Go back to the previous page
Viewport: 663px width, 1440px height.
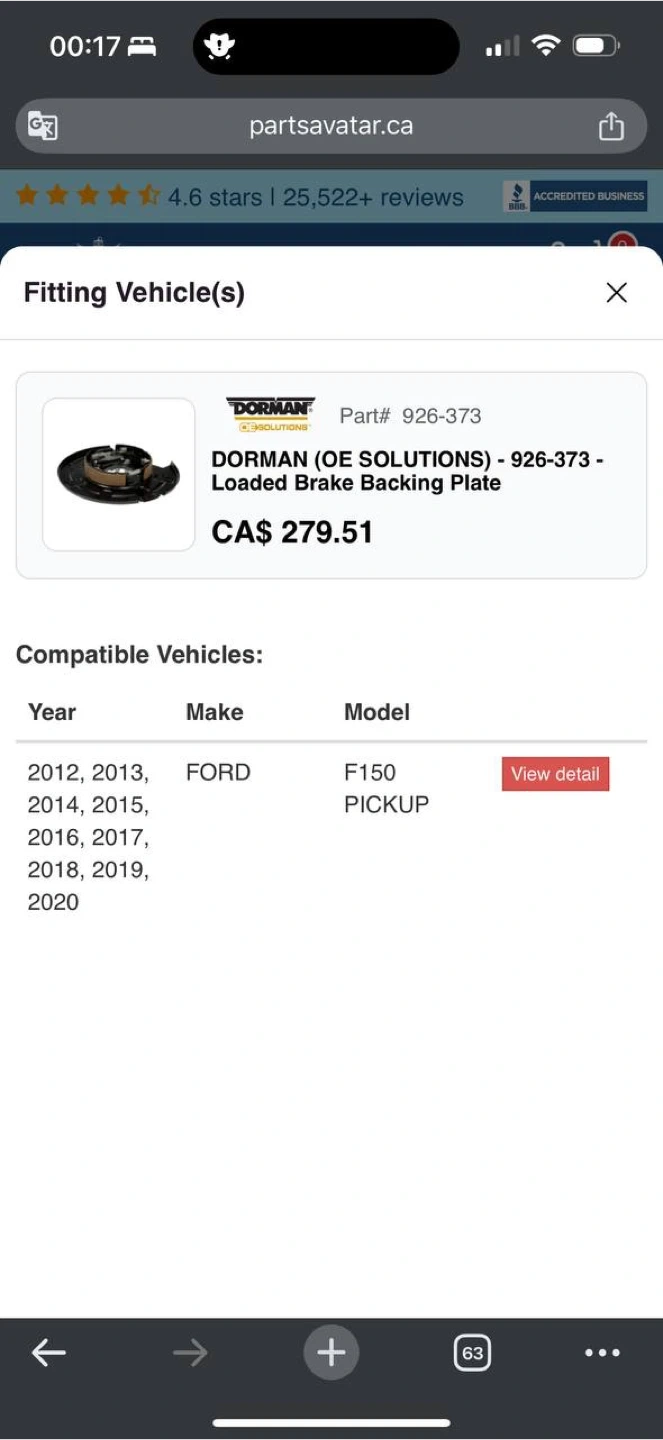click(x=48, y=1353)
